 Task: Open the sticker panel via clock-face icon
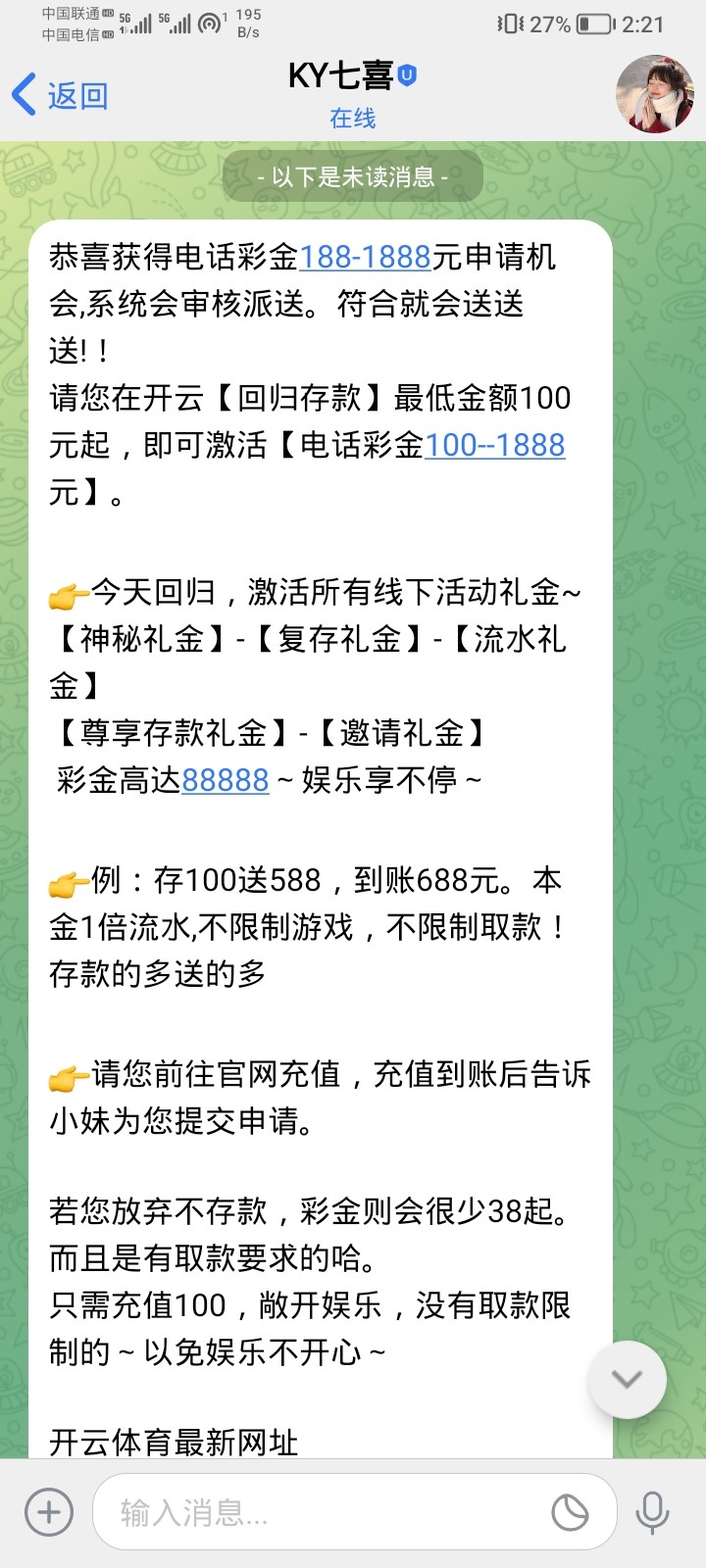pos(569,1512)
